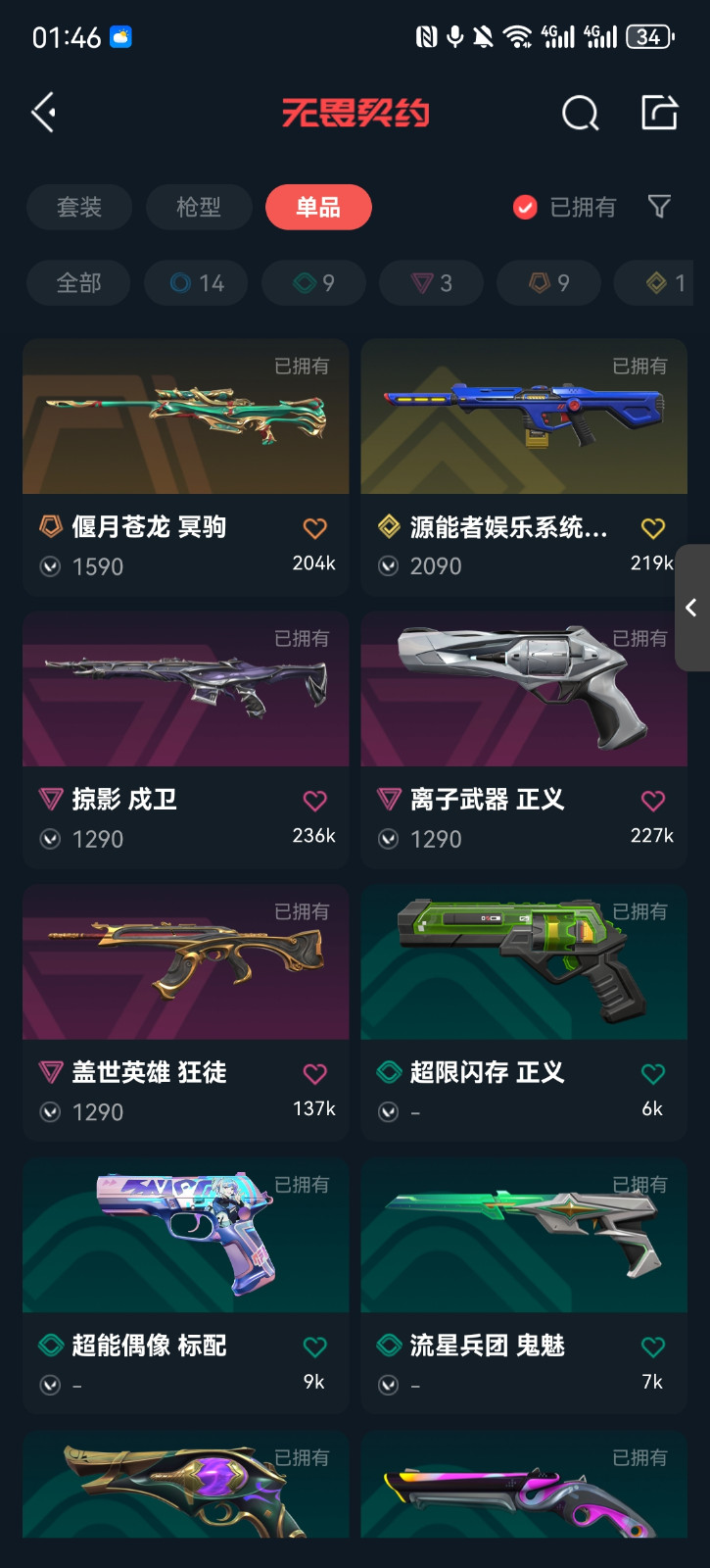Screen dimensions: 710x1568
Task: Open the search icon
Action: click(580, 113)
